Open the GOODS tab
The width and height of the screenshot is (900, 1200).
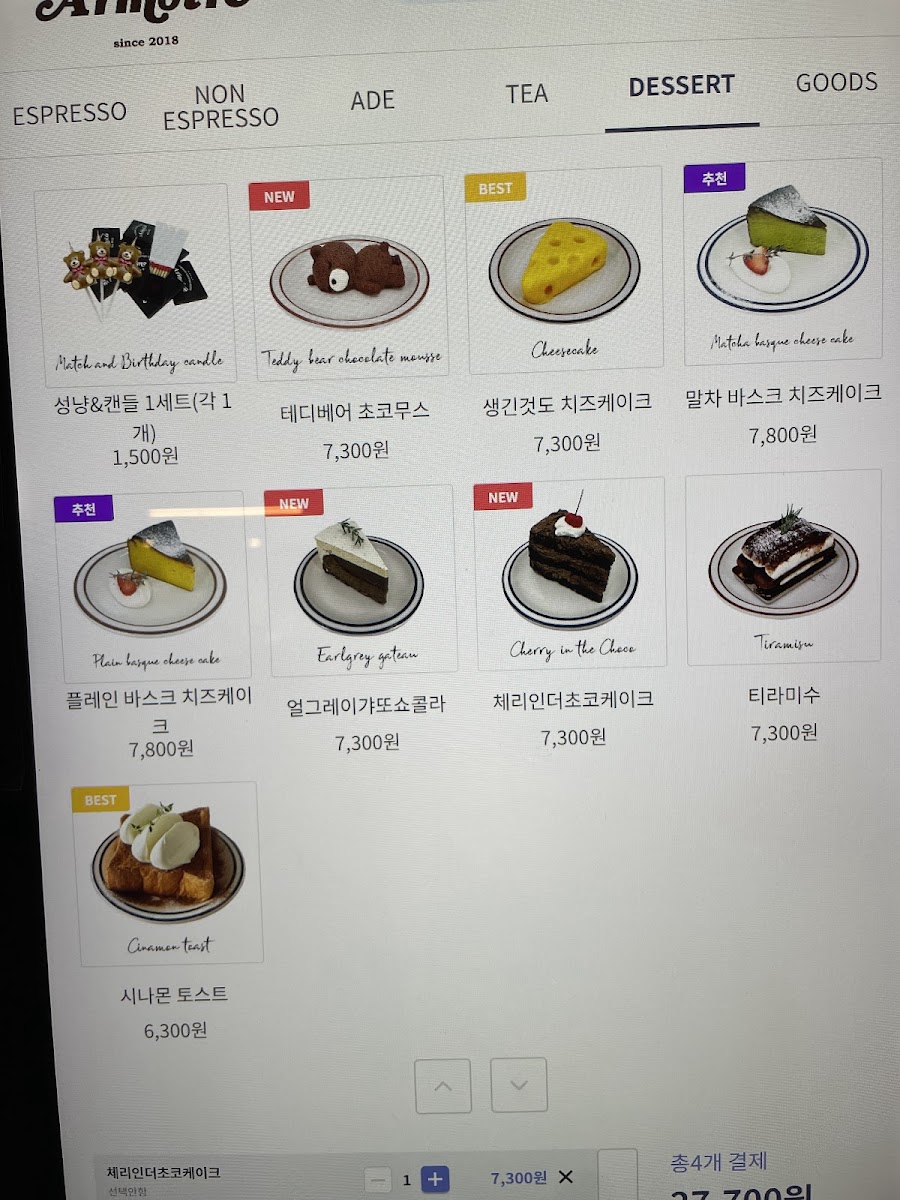pos(836,82)
